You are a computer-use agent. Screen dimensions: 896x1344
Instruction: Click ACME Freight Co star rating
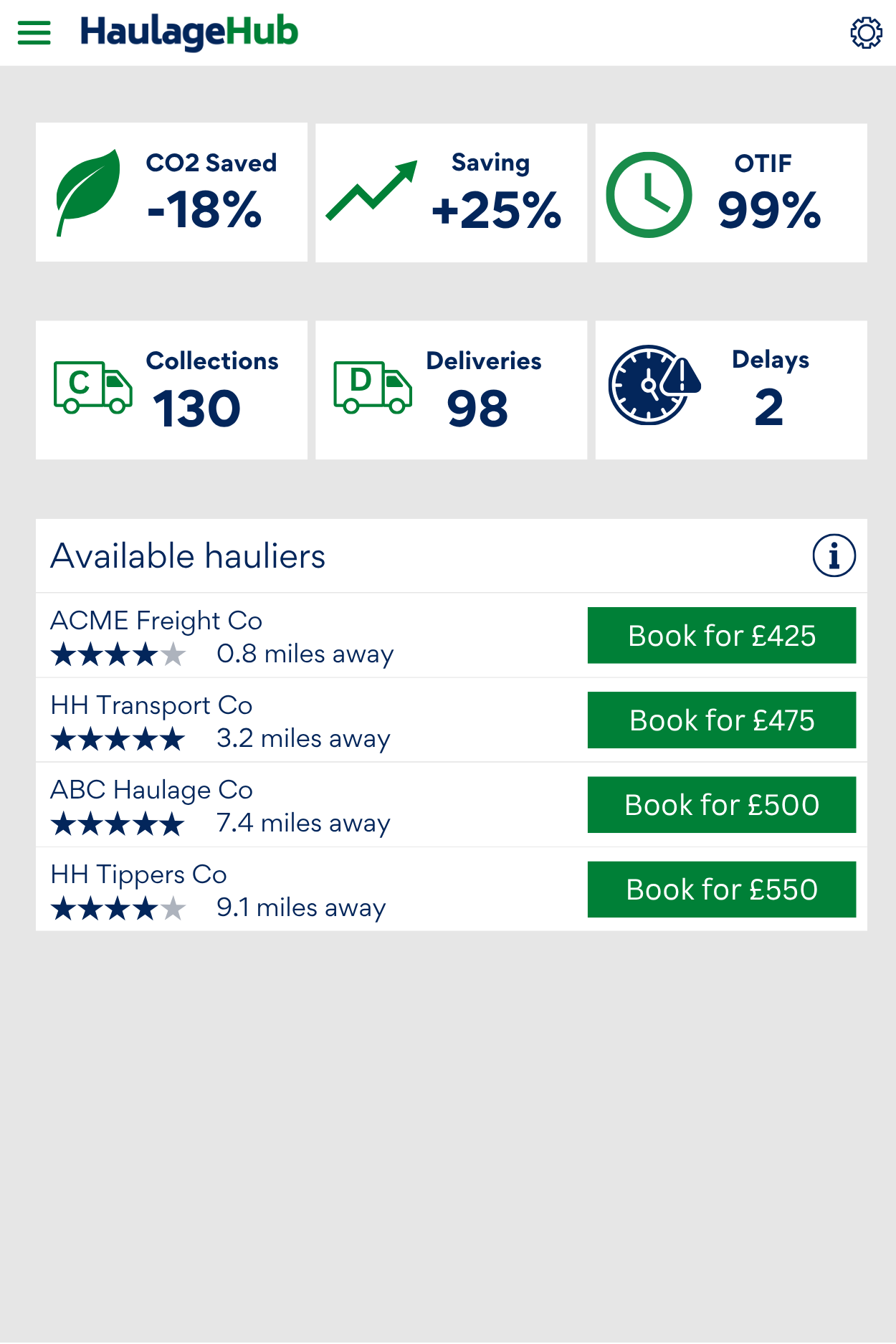click(118, 654)
